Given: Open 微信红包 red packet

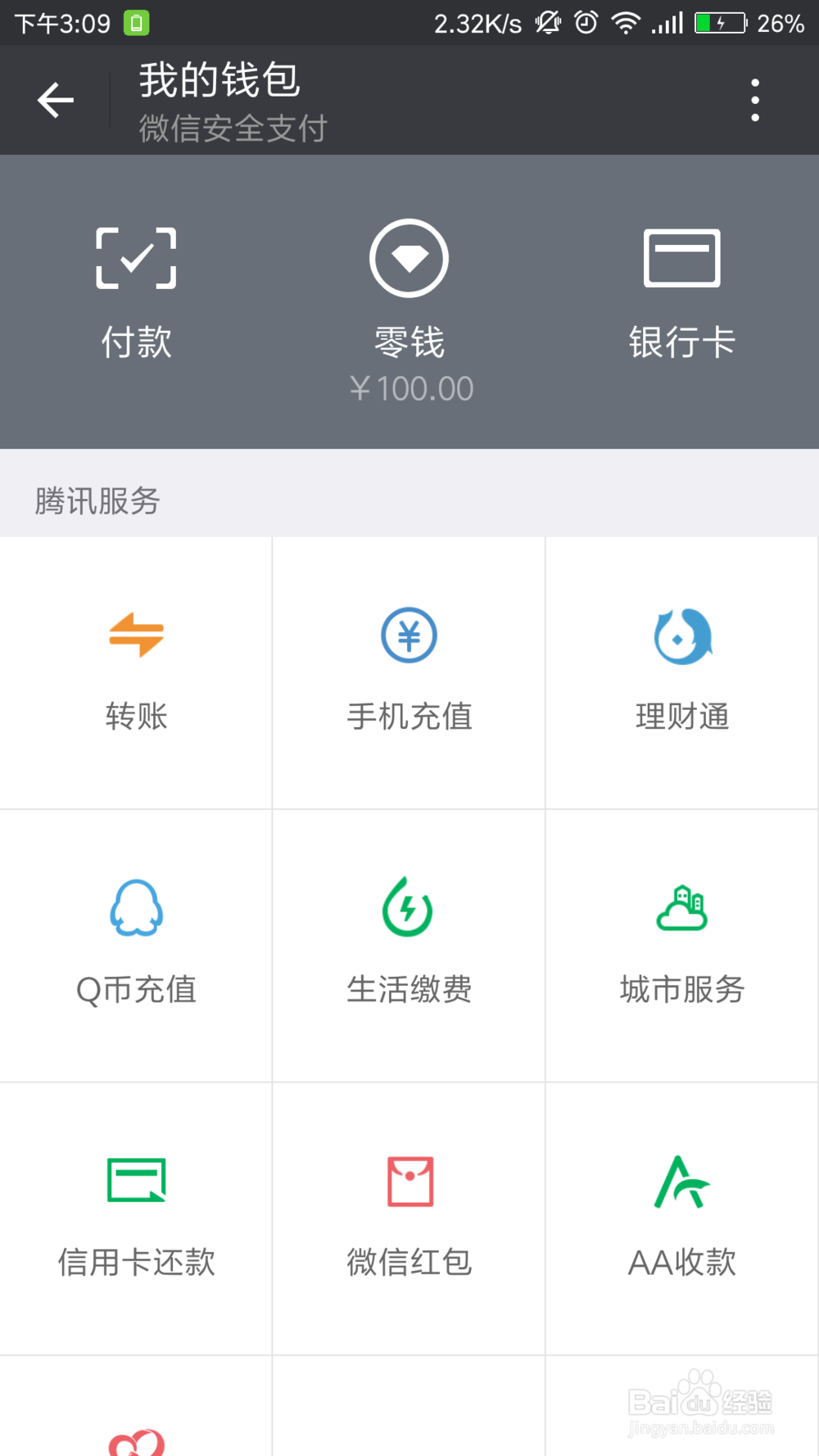Looking at the screenshot, I should tap(409, 1219).
